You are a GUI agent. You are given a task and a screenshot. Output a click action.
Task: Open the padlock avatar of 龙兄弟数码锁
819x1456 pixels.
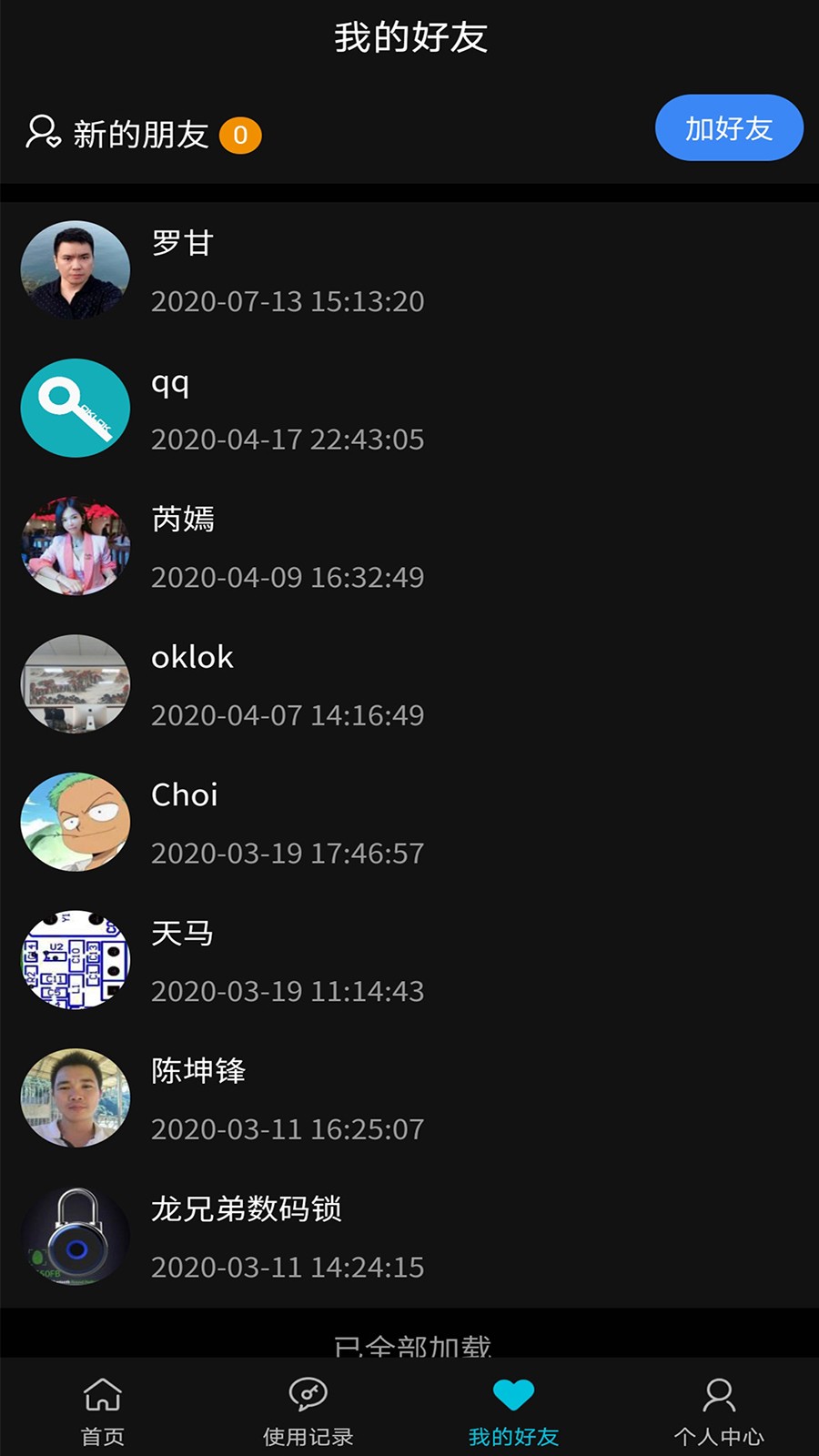pos(76,1235)
